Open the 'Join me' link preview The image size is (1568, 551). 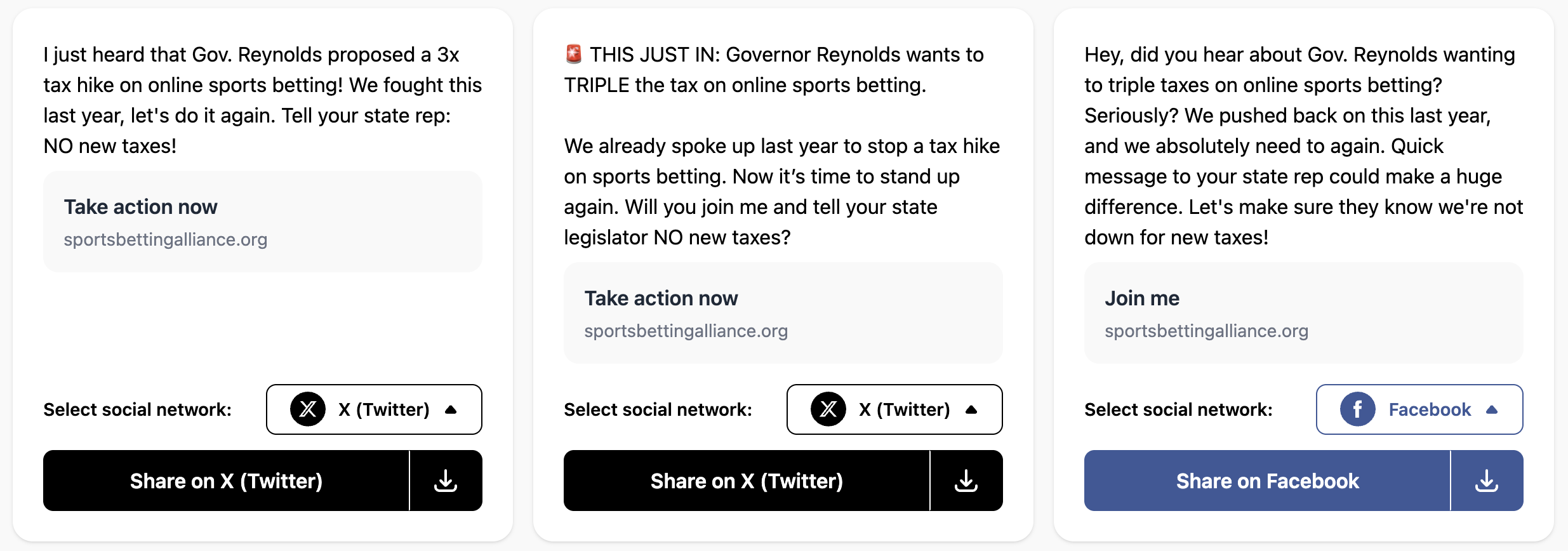click(x=1303, y=314)
